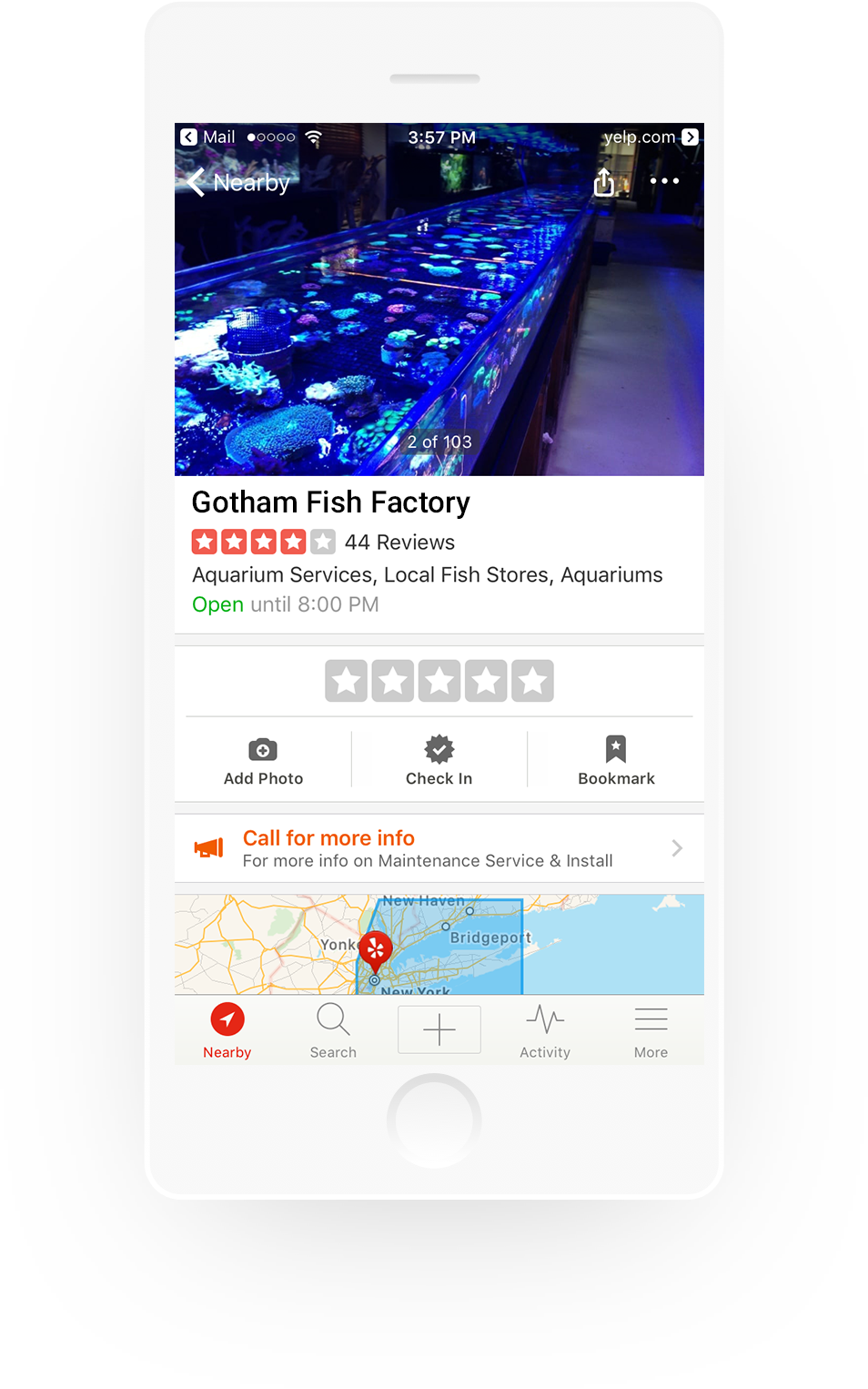
Task: Open the 44 Reviews rating
Action: 323,542
